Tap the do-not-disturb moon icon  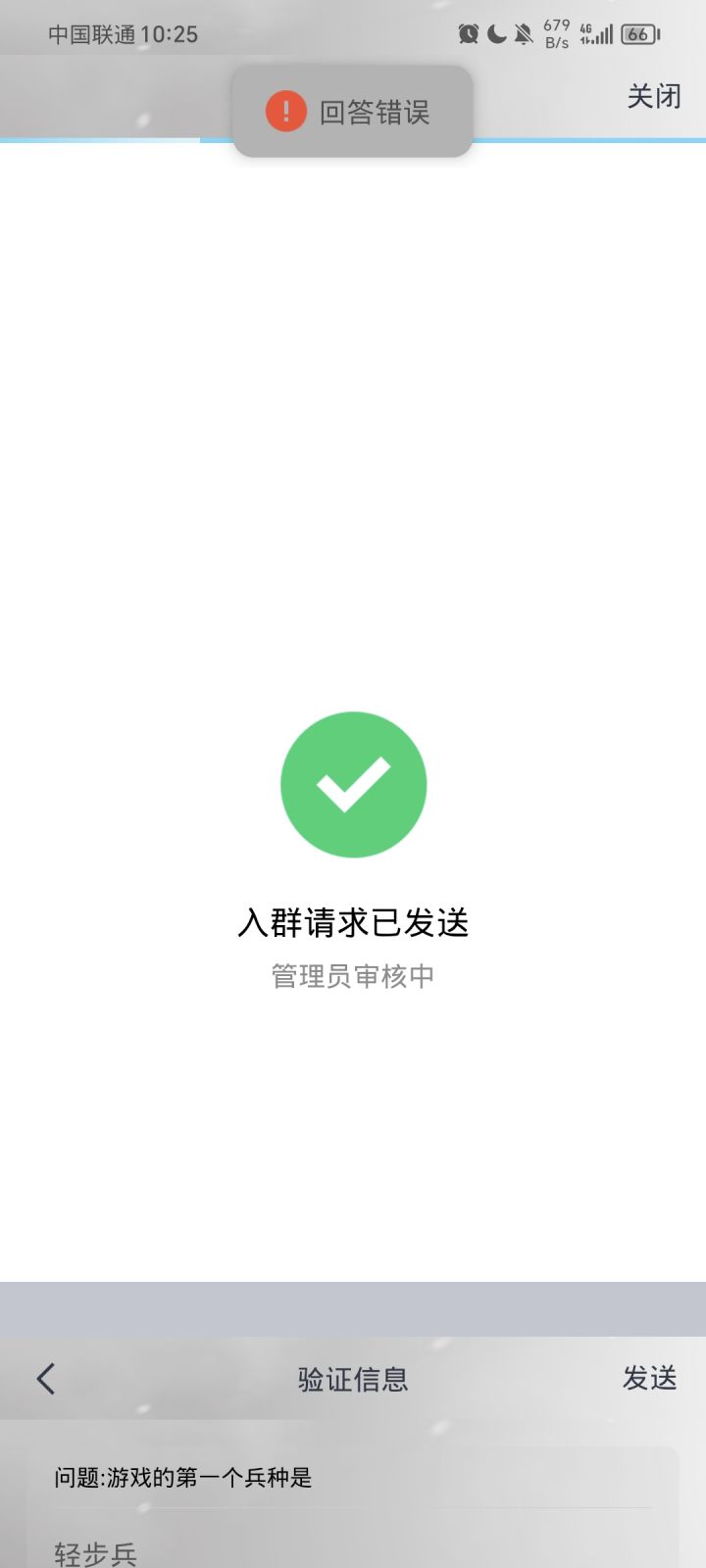coord(495,33)
